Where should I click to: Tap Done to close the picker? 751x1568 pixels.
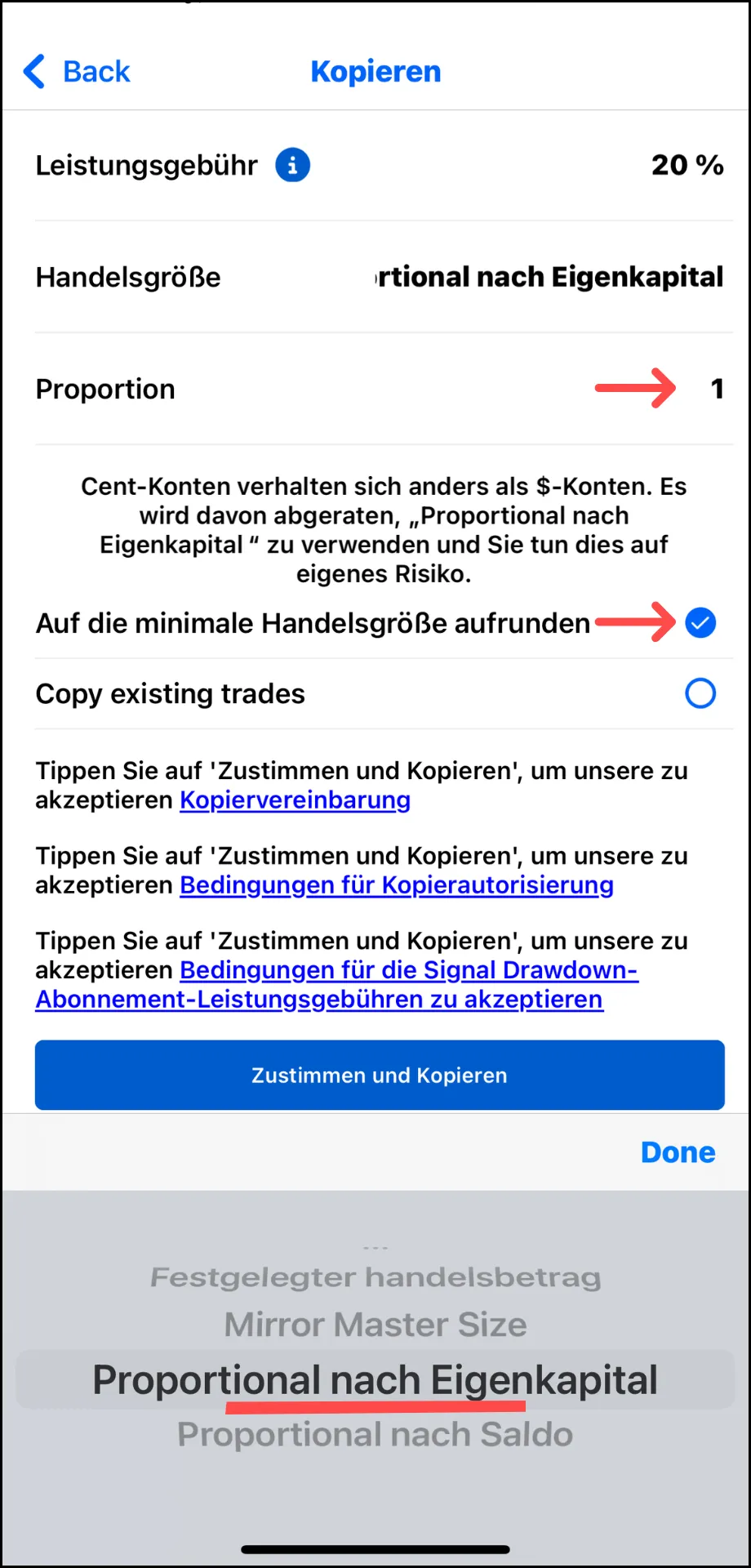(678, 1151)
